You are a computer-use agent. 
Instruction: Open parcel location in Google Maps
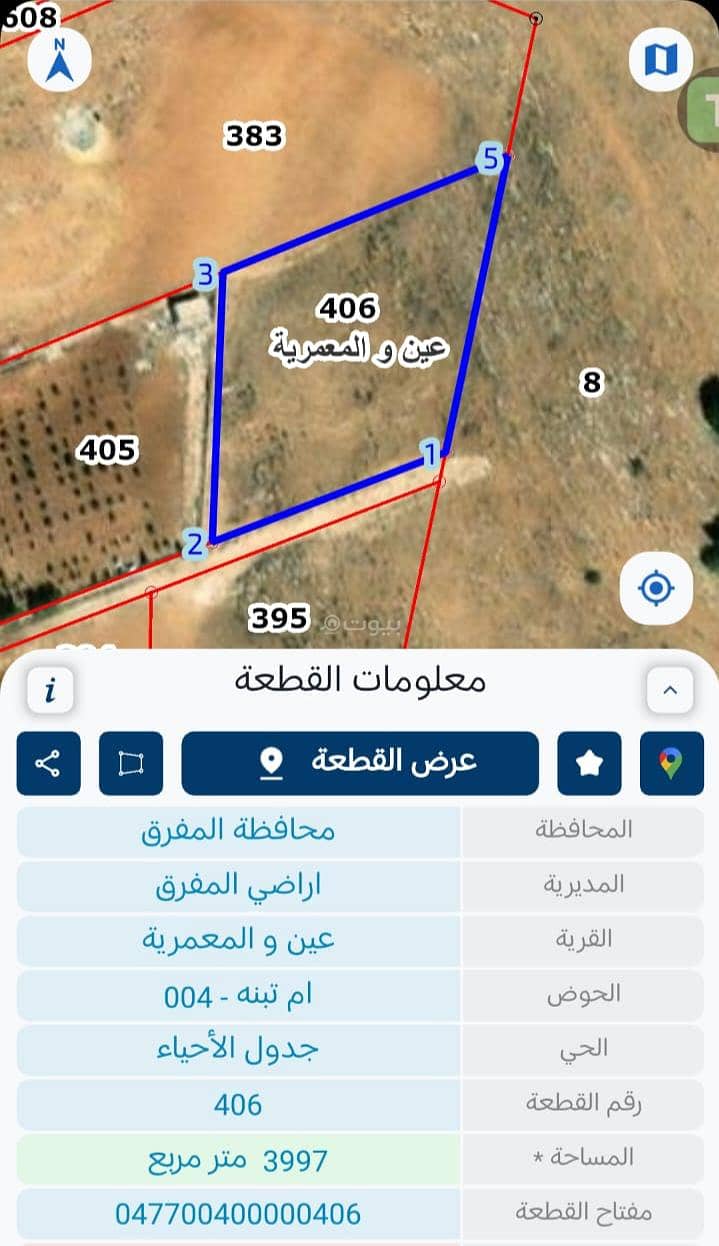(x=671, y=763)
